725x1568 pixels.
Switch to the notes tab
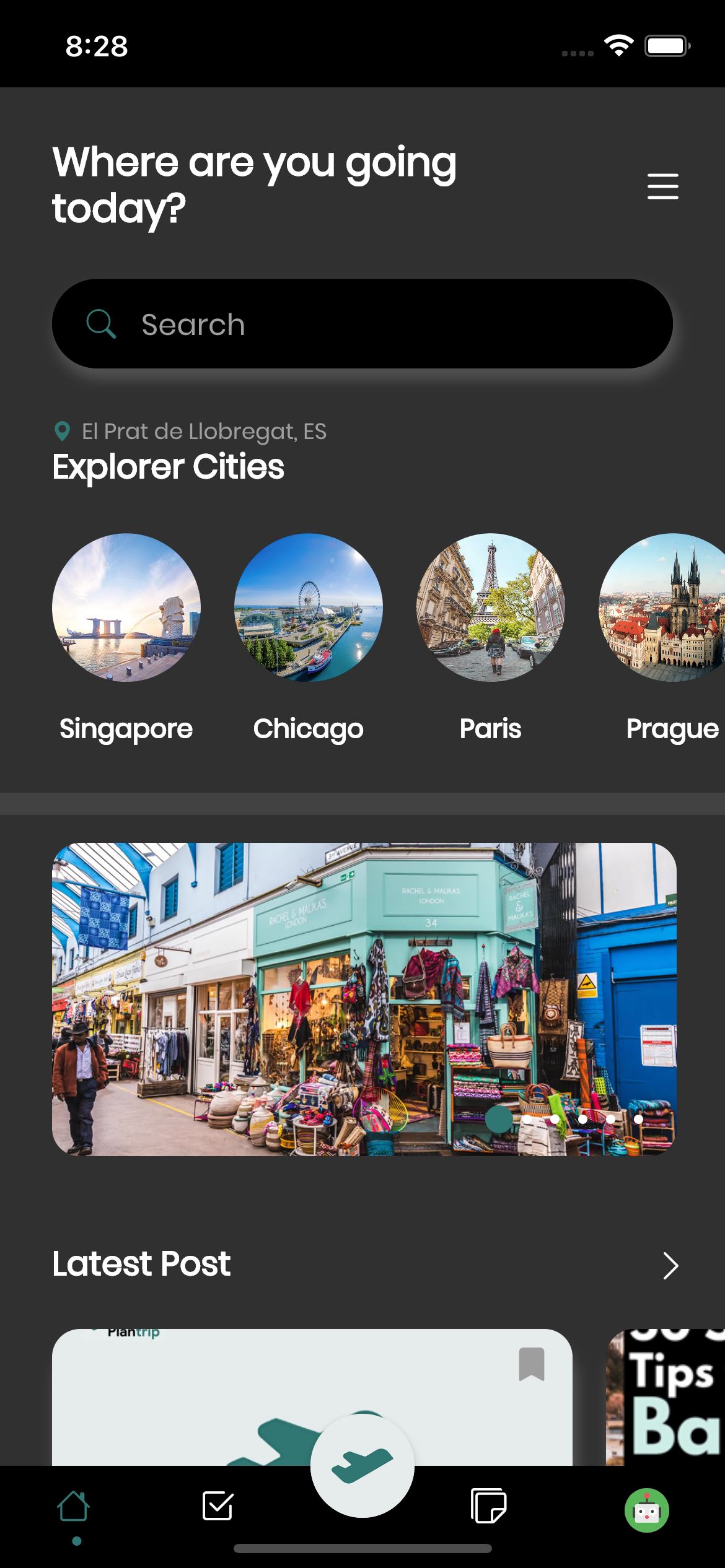coord(488,1506)
